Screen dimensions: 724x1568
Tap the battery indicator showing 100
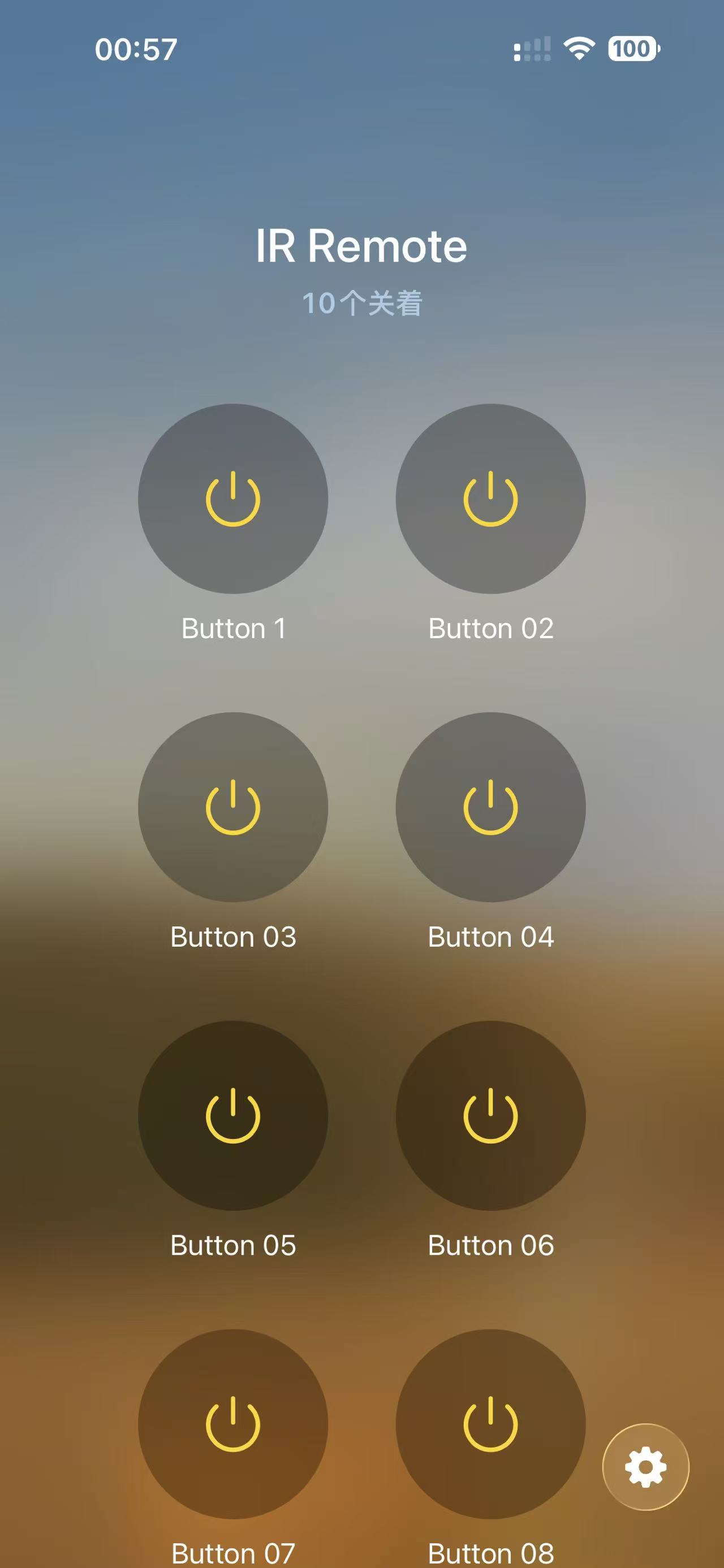pyautogui.click(x=633, y=48)
